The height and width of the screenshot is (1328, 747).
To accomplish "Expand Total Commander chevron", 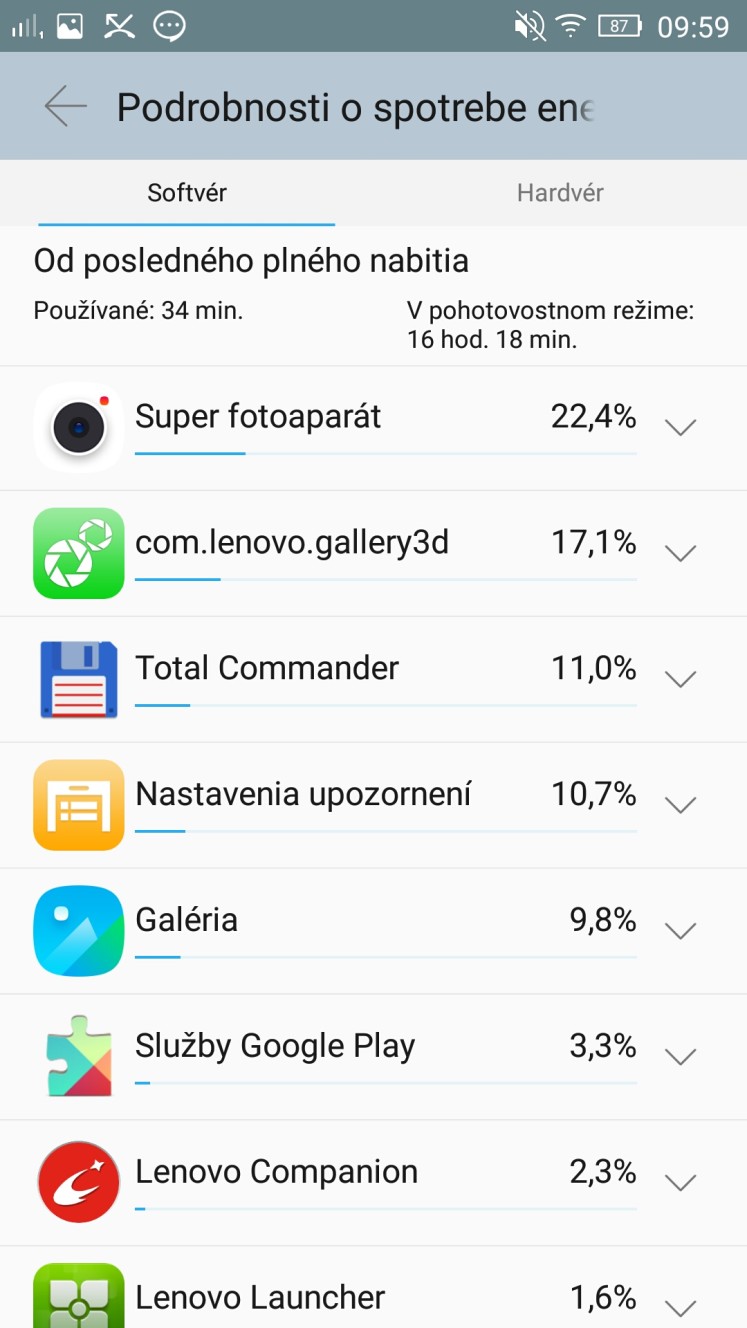I will 680,680.
